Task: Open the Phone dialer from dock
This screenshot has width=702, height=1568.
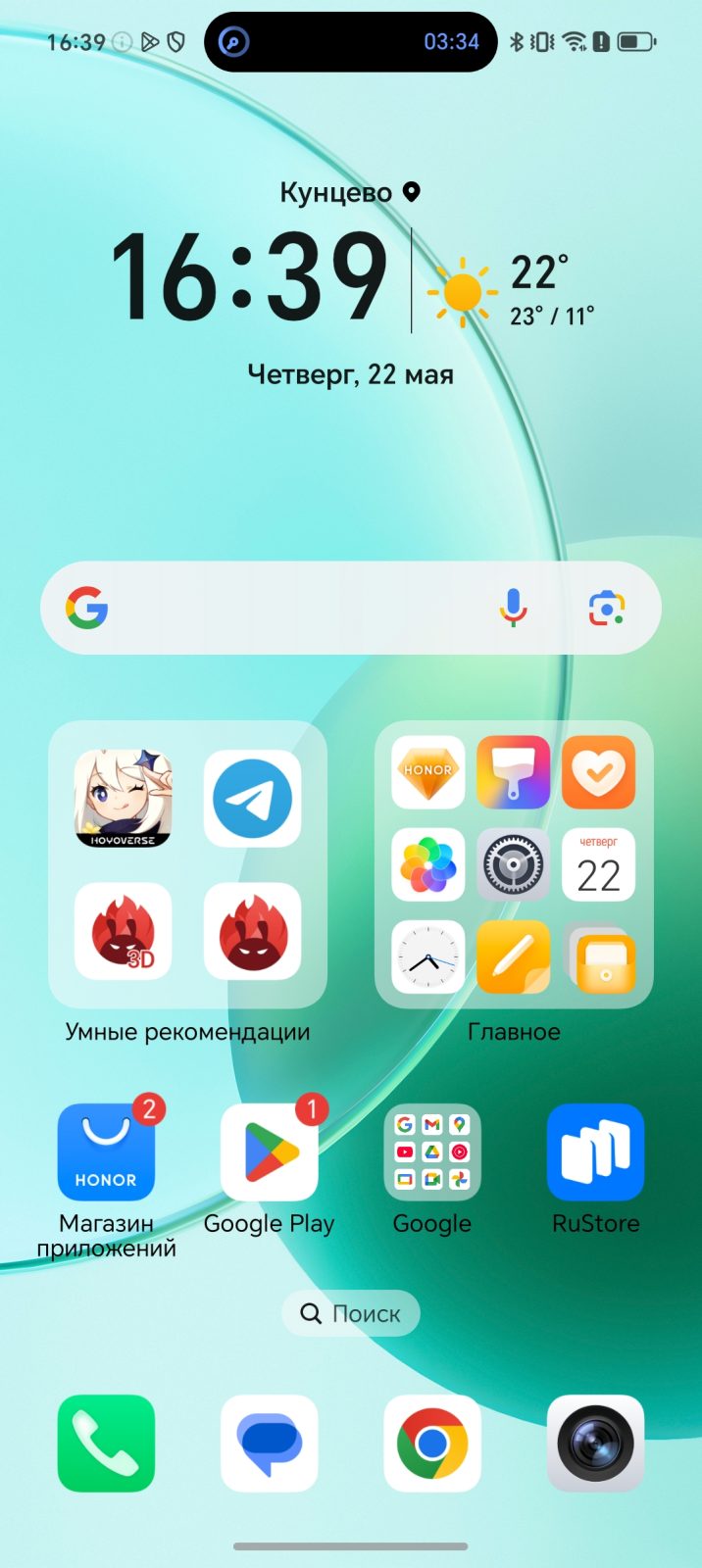Action: click(106, 1444)
